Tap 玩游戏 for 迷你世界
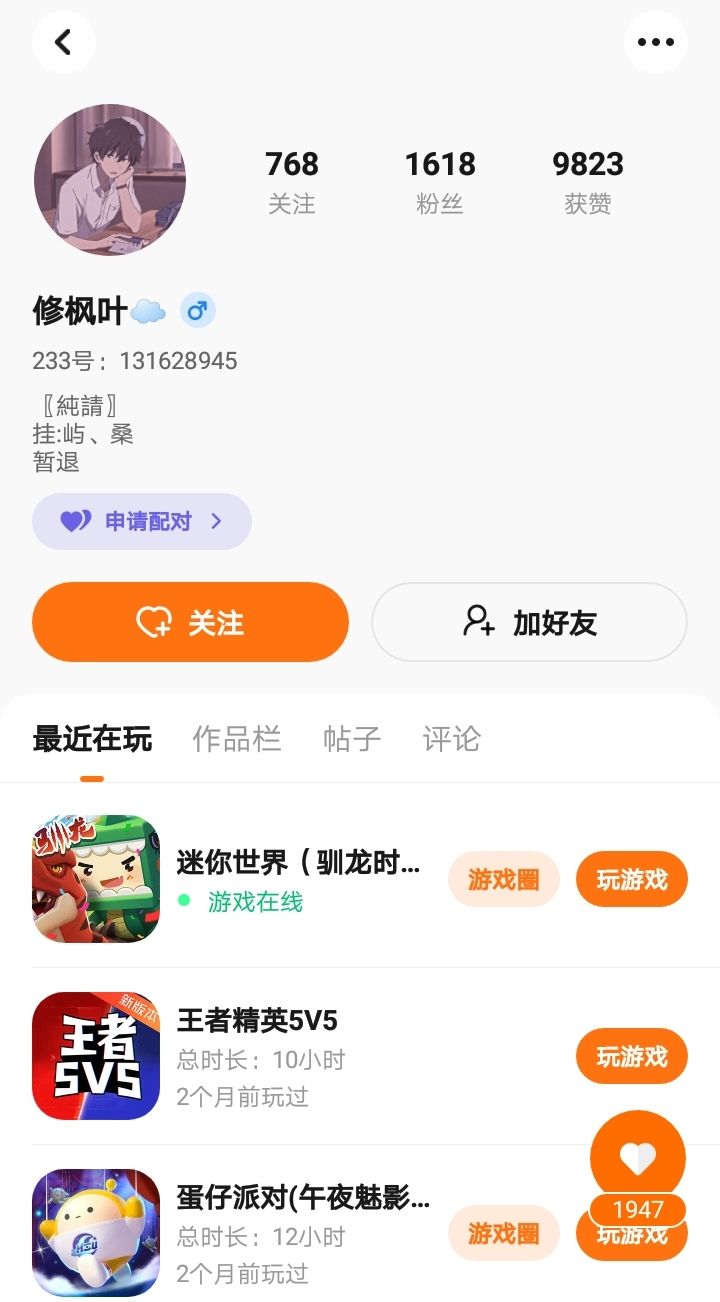Viewport: 720px width, 1302px height. 632,880
